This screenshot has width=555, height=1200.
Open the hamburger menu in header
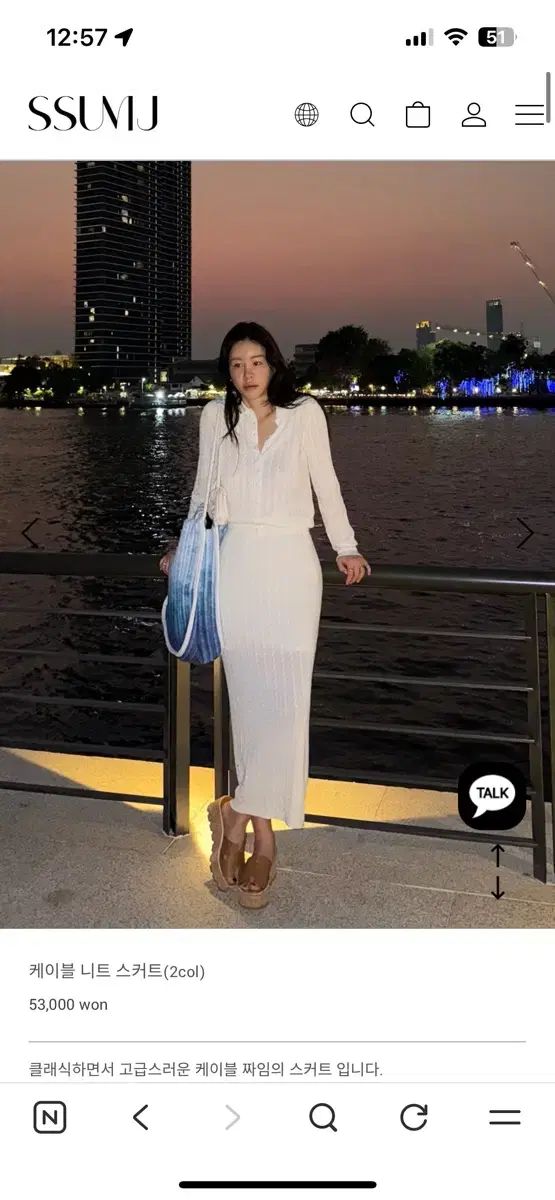point(529,115)
